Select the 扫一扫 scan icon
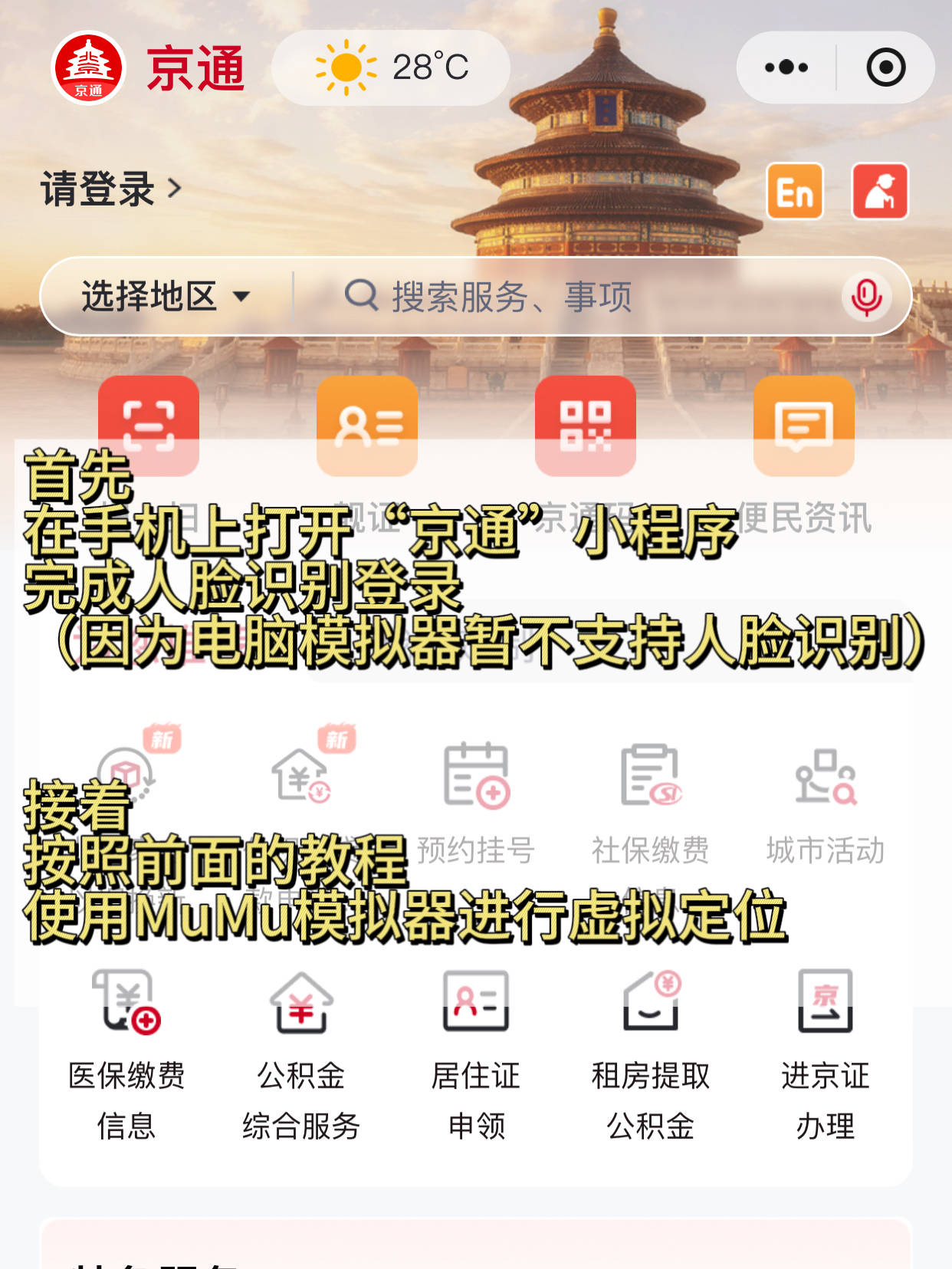The width and height of the screenshot is (952, 1269). pyautogui.click(x=149, y=427)
